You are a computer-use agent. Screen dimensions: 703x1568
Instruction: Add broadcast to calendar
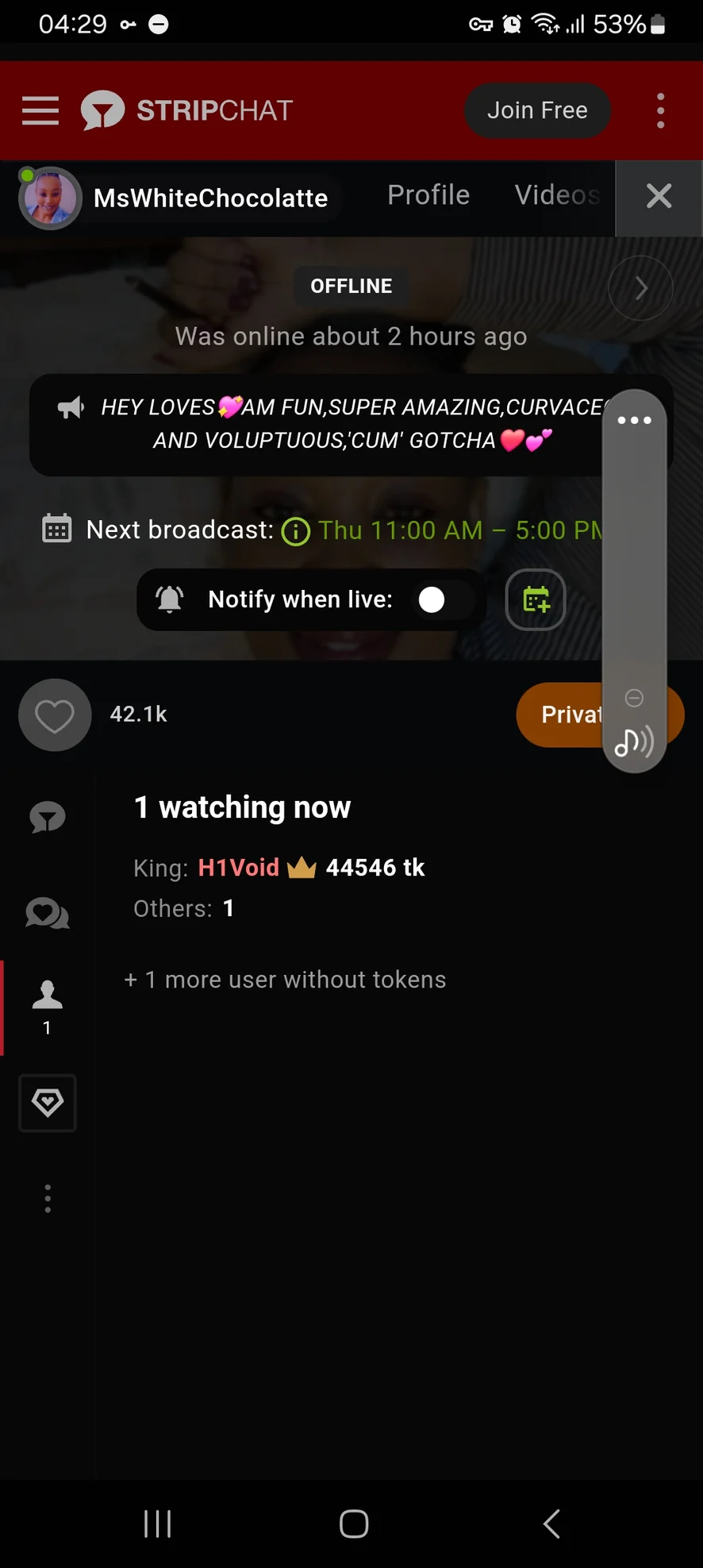[x=536, y=600]
